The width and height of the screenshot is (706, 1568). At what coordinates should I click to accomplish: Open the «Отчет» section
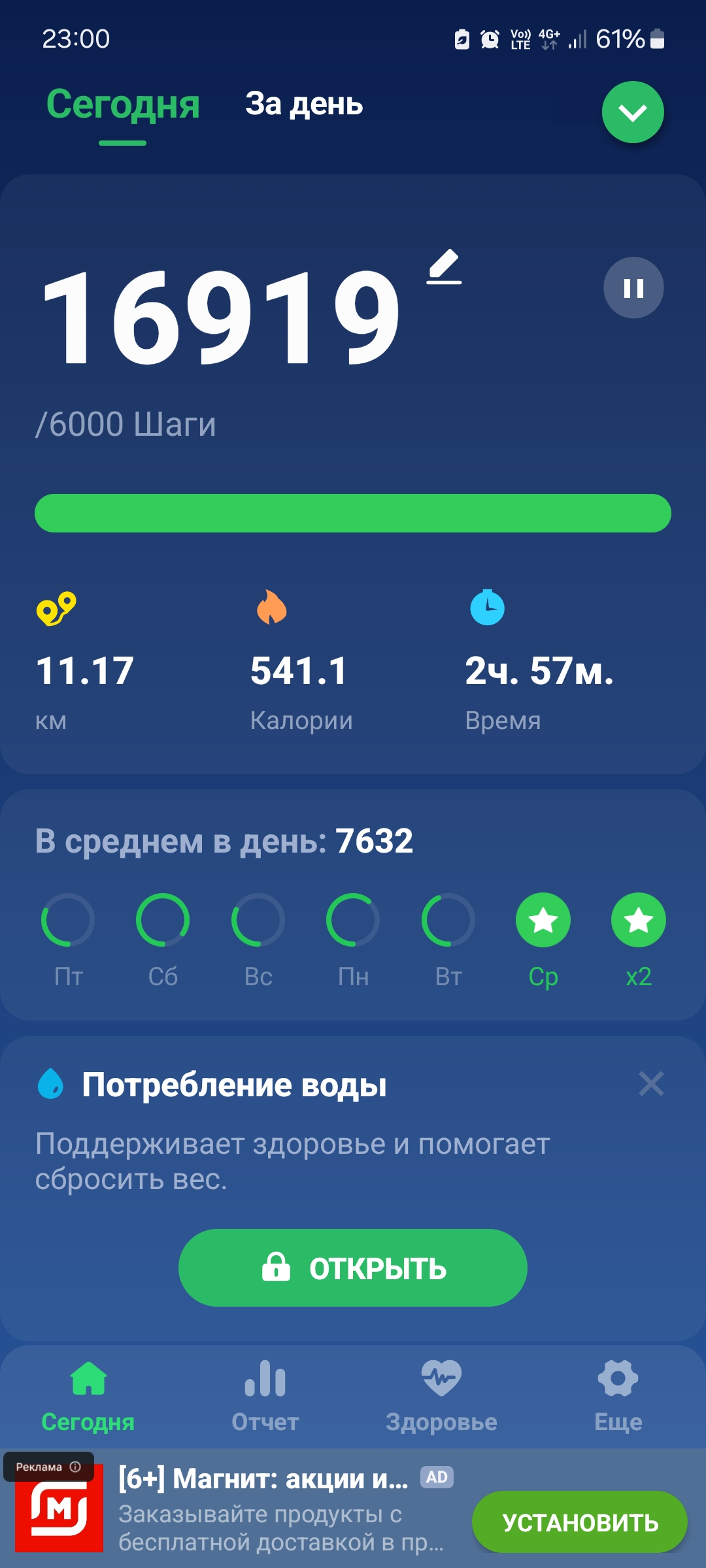[265, 1396]
